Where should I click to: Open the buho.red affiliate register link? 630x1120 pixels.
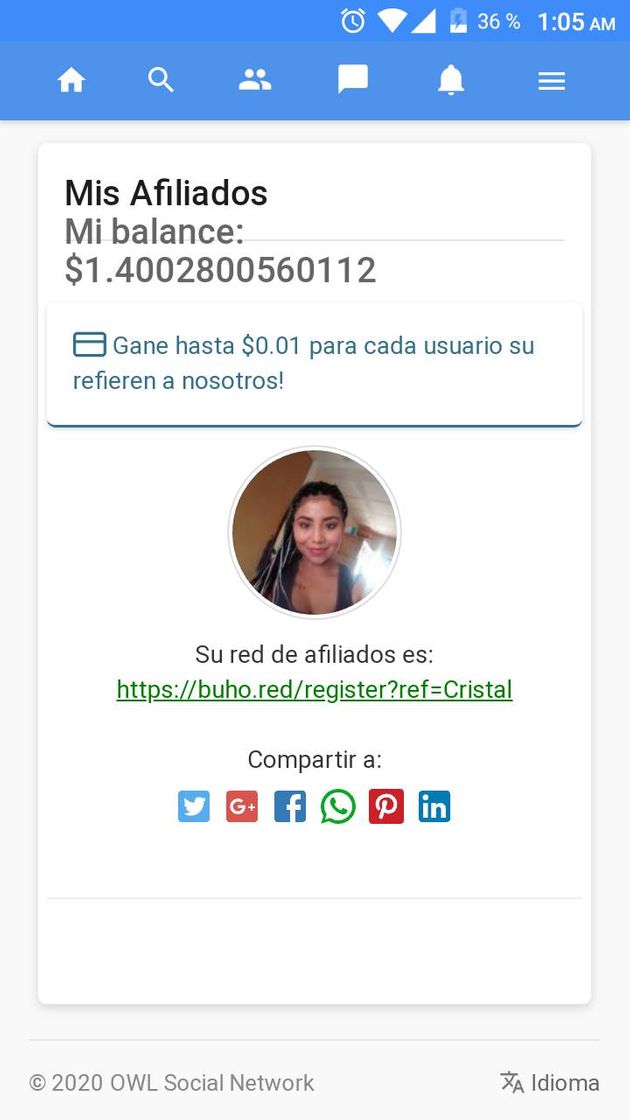(x=314, y=689)
